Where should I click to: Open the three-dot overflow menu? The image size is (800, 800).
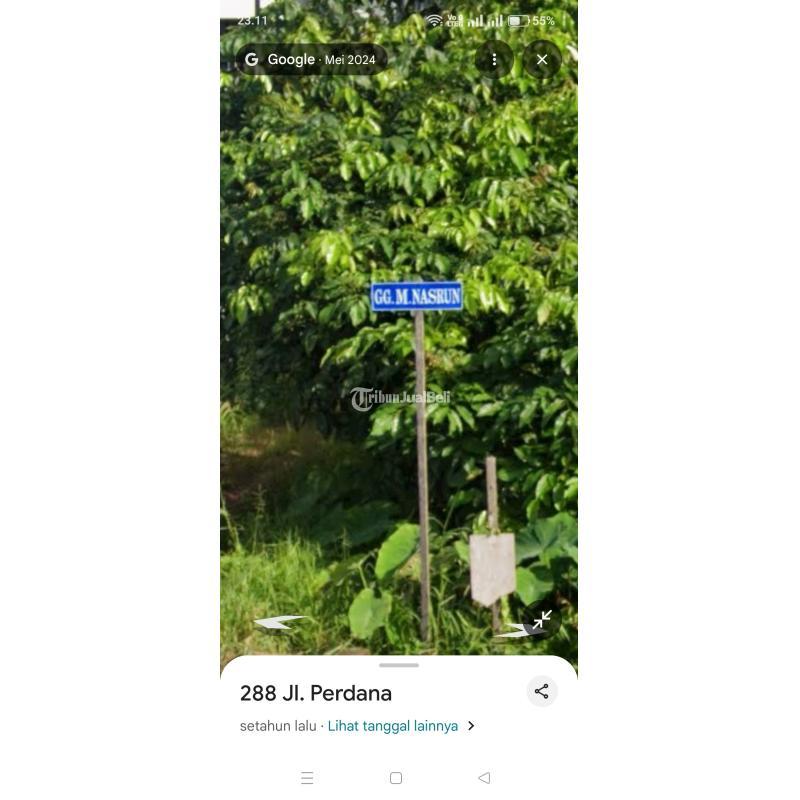coord(494,60)
